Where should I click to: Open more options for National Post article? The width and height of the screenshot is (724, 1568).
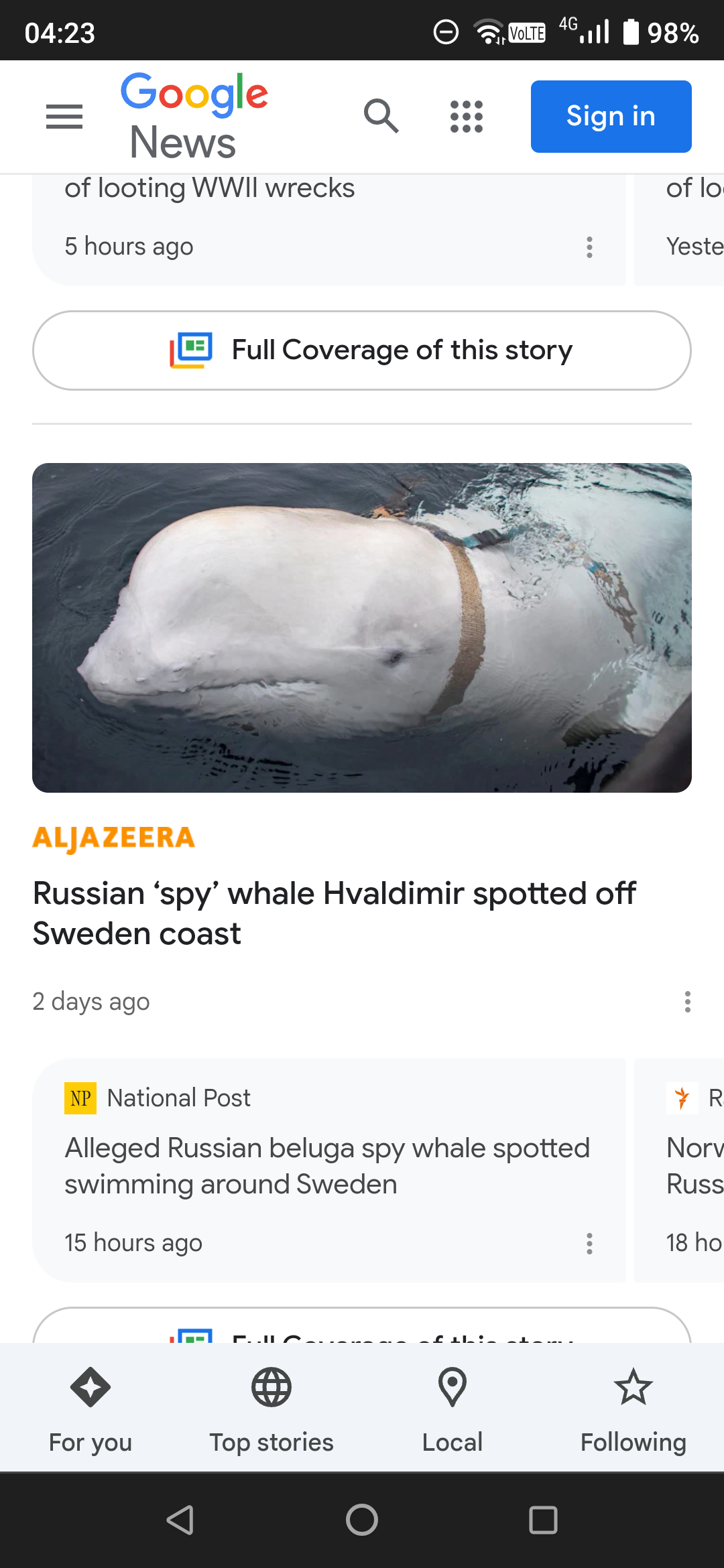589,1244
